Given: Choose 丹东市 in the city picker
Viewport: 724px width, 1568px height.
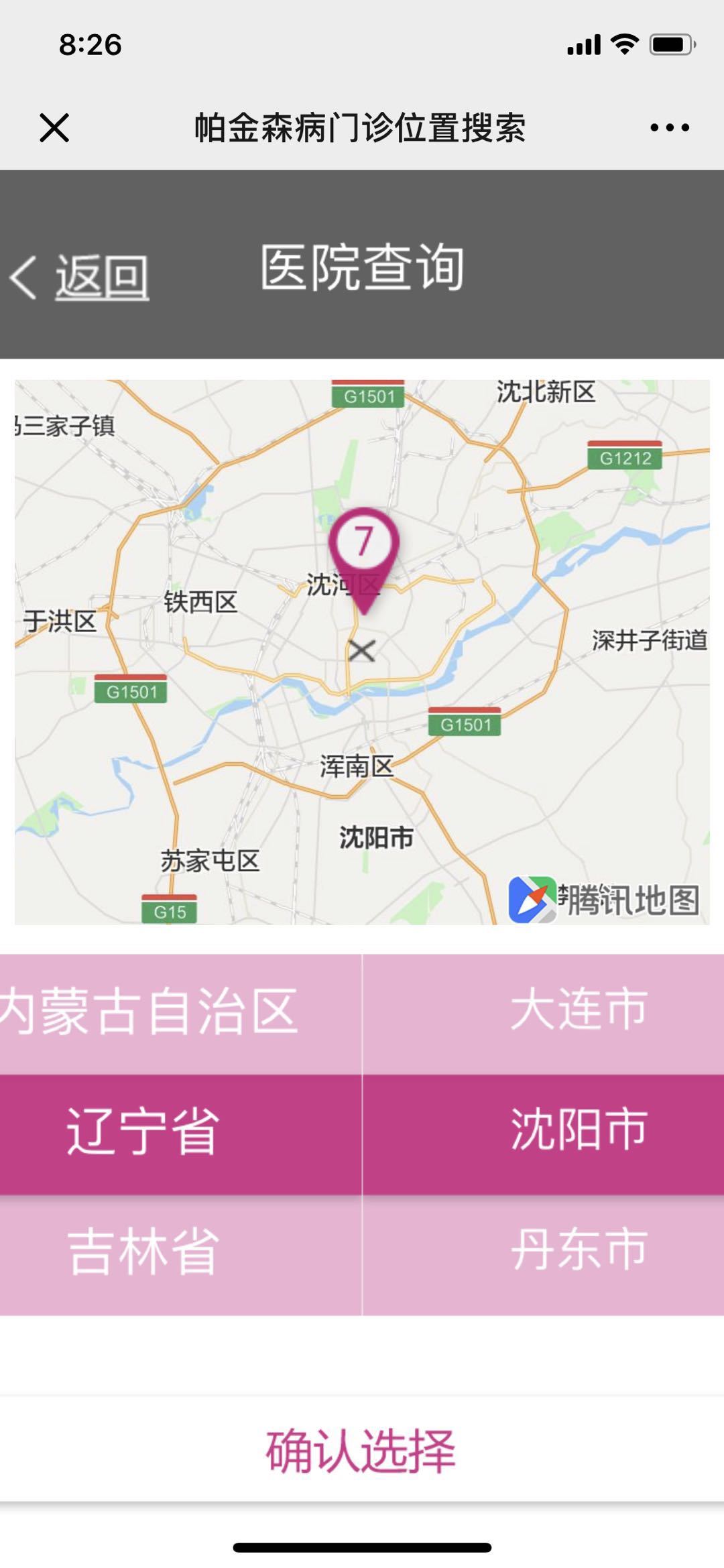Looking at the screenshot, I should click(579, 1250).
